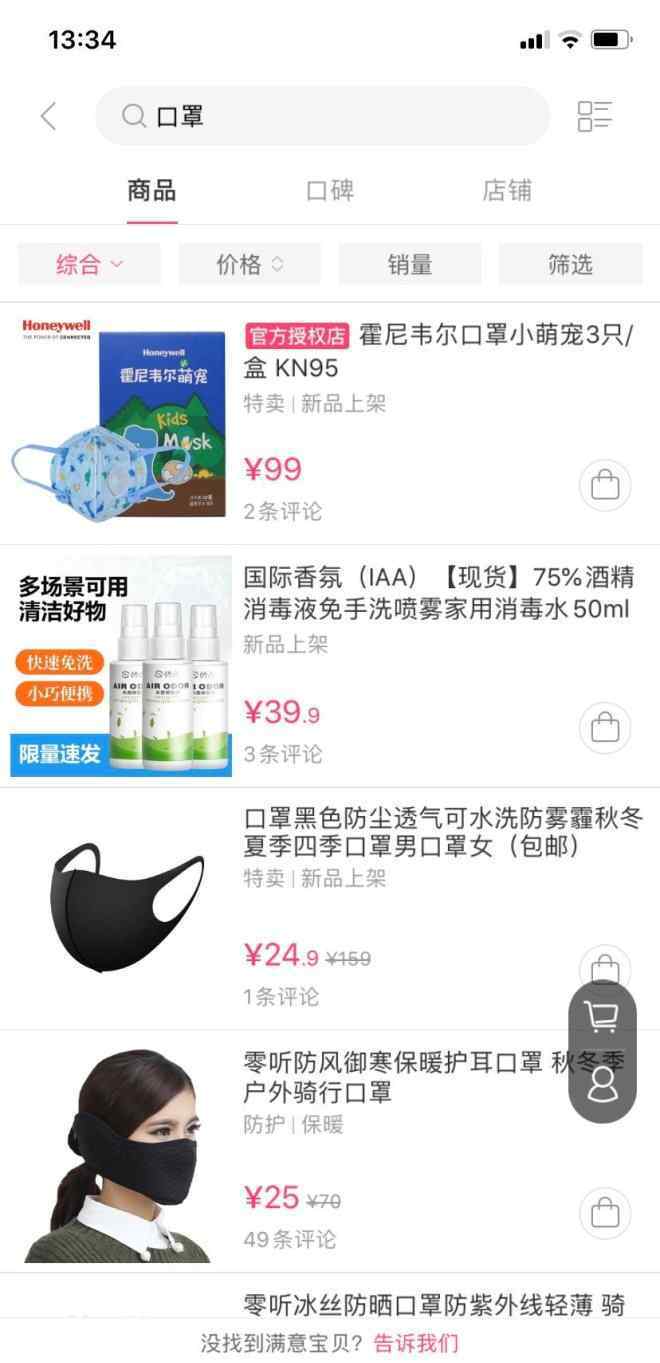The image size is (660, 1363).
Task: Go back using the top-left arrow
Action: tap(48, 116)
